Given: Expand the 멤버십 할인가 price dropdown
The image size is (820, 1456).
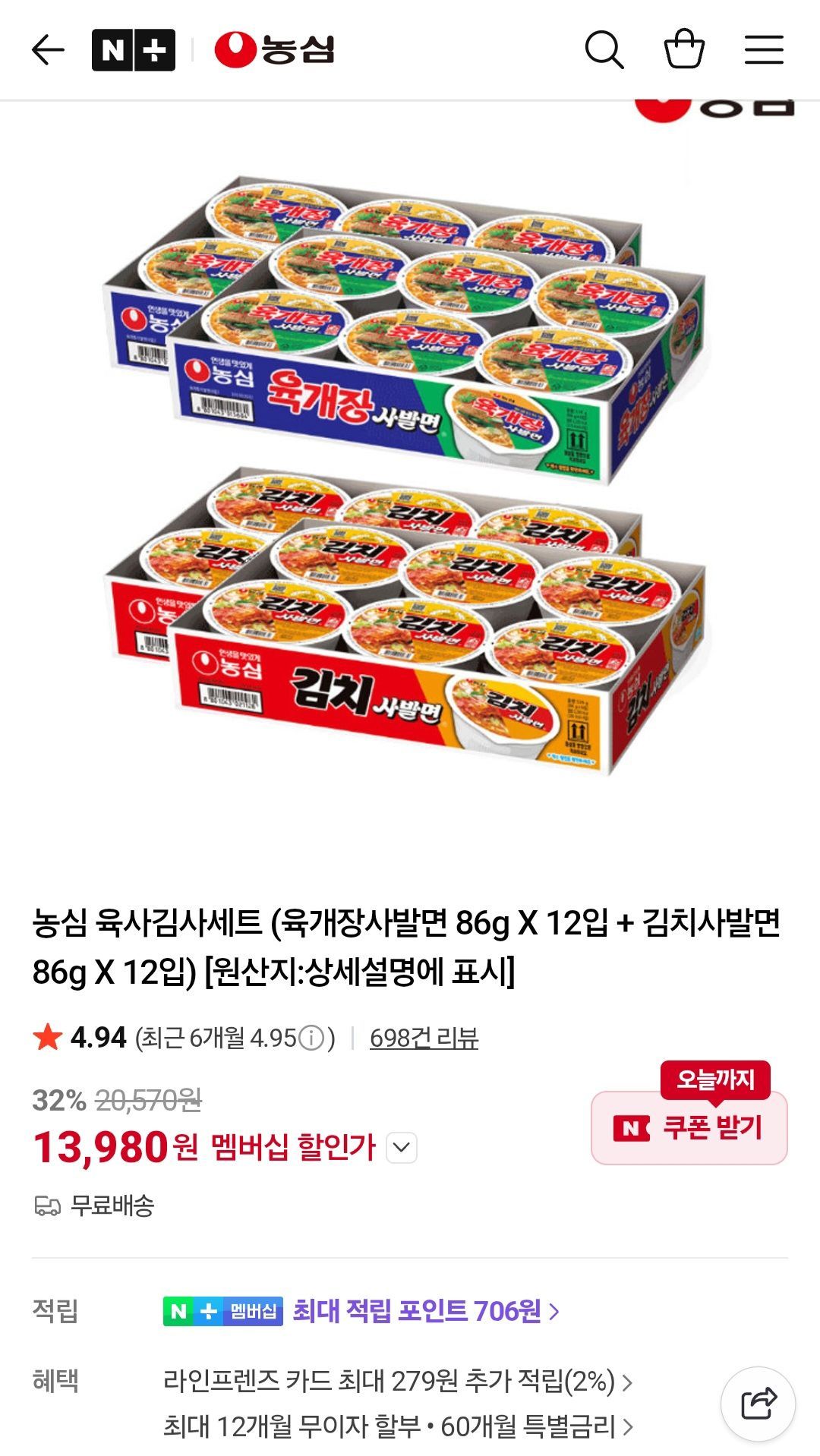Looking at the screenshot, I should 402,1148.
